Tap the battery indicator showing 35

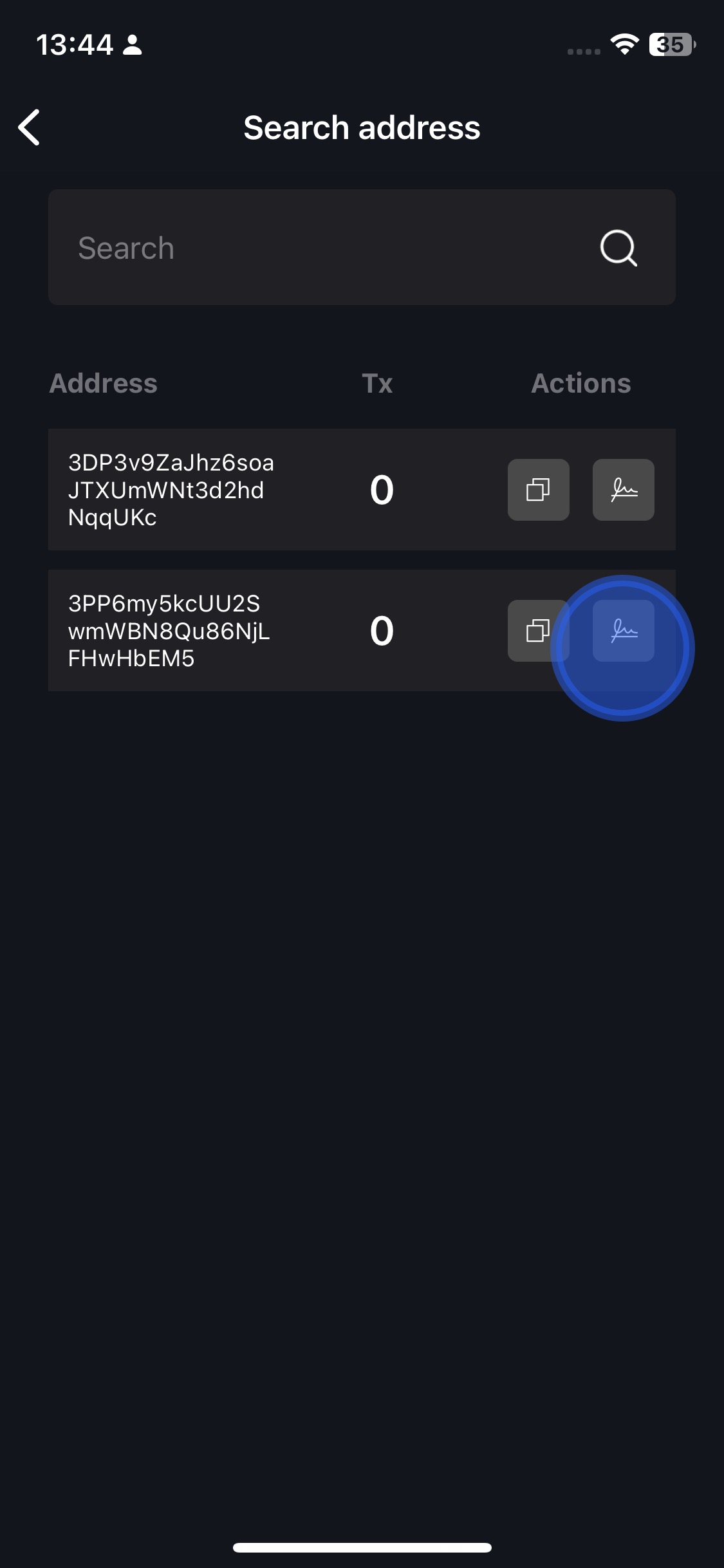[x=669, y=44]
